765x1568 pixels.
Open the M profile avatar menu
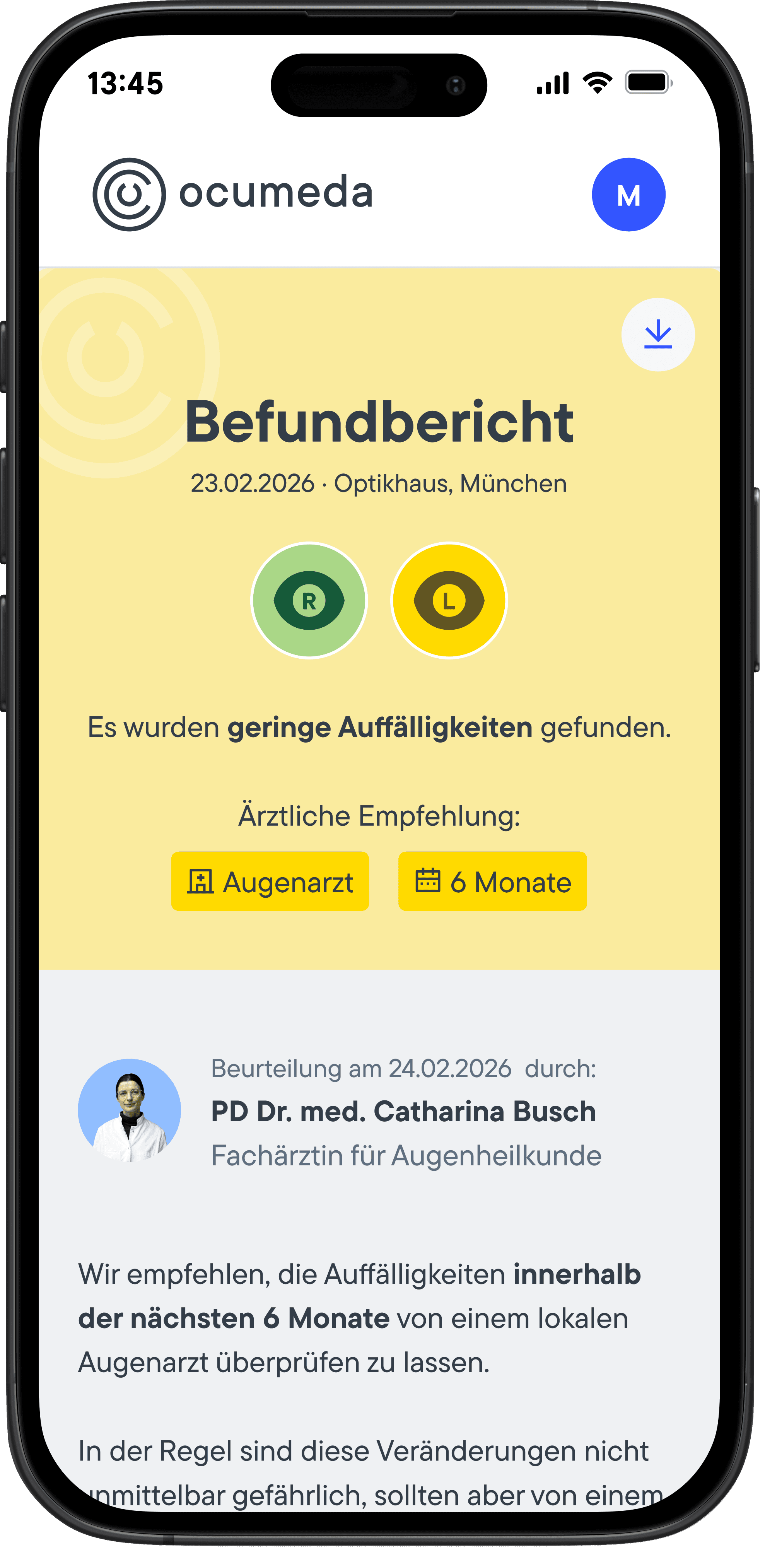[x=628, y=196]
